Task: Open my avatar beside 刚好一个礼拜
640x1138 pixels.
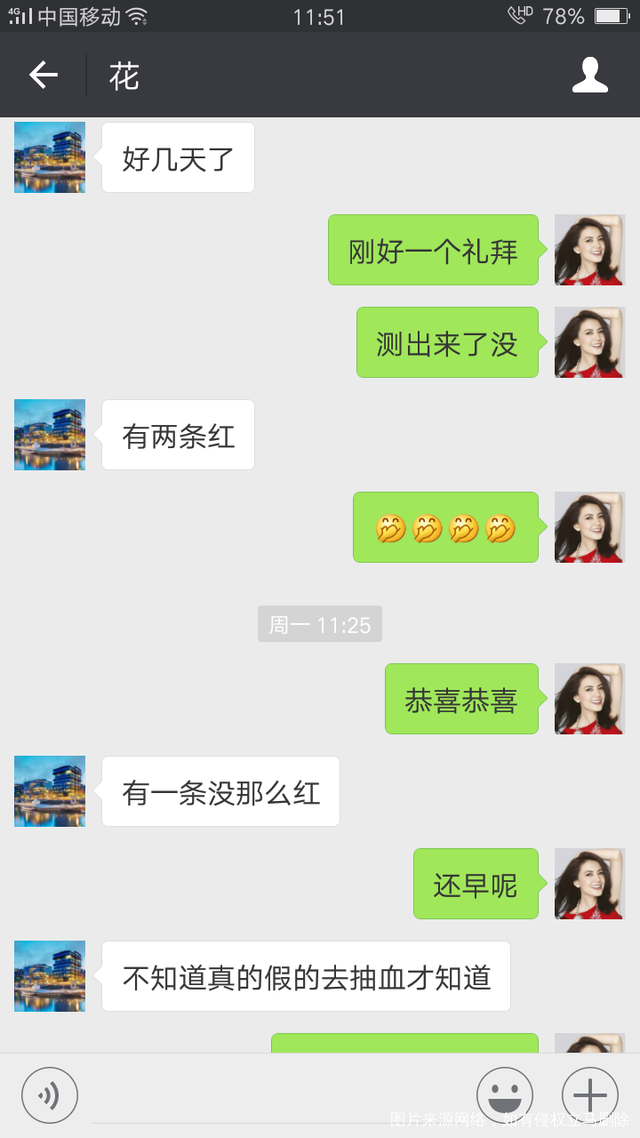Action: pos(590,250)
